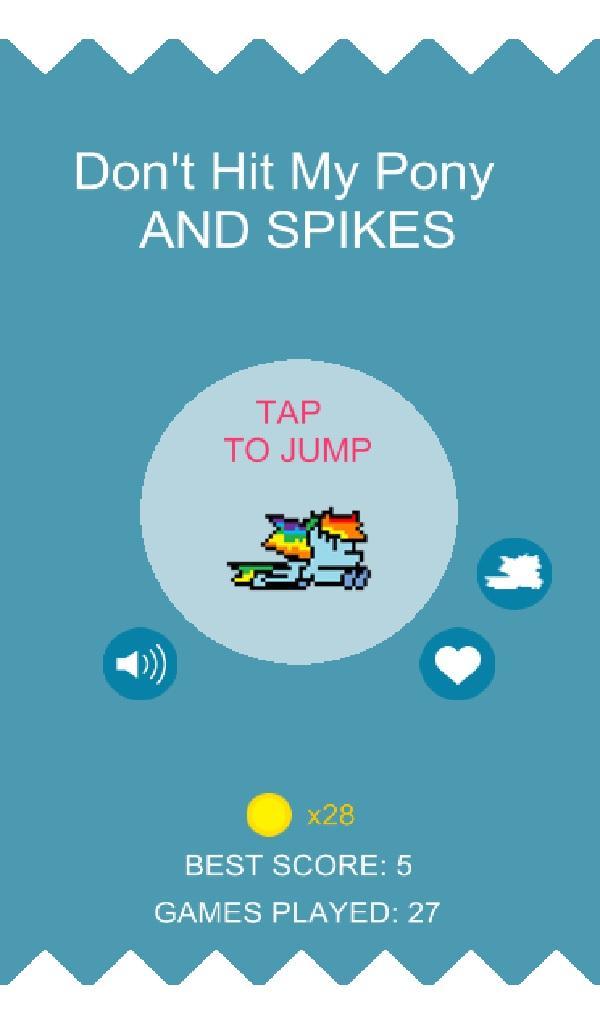Mute the game sound

tap(140, 663)
